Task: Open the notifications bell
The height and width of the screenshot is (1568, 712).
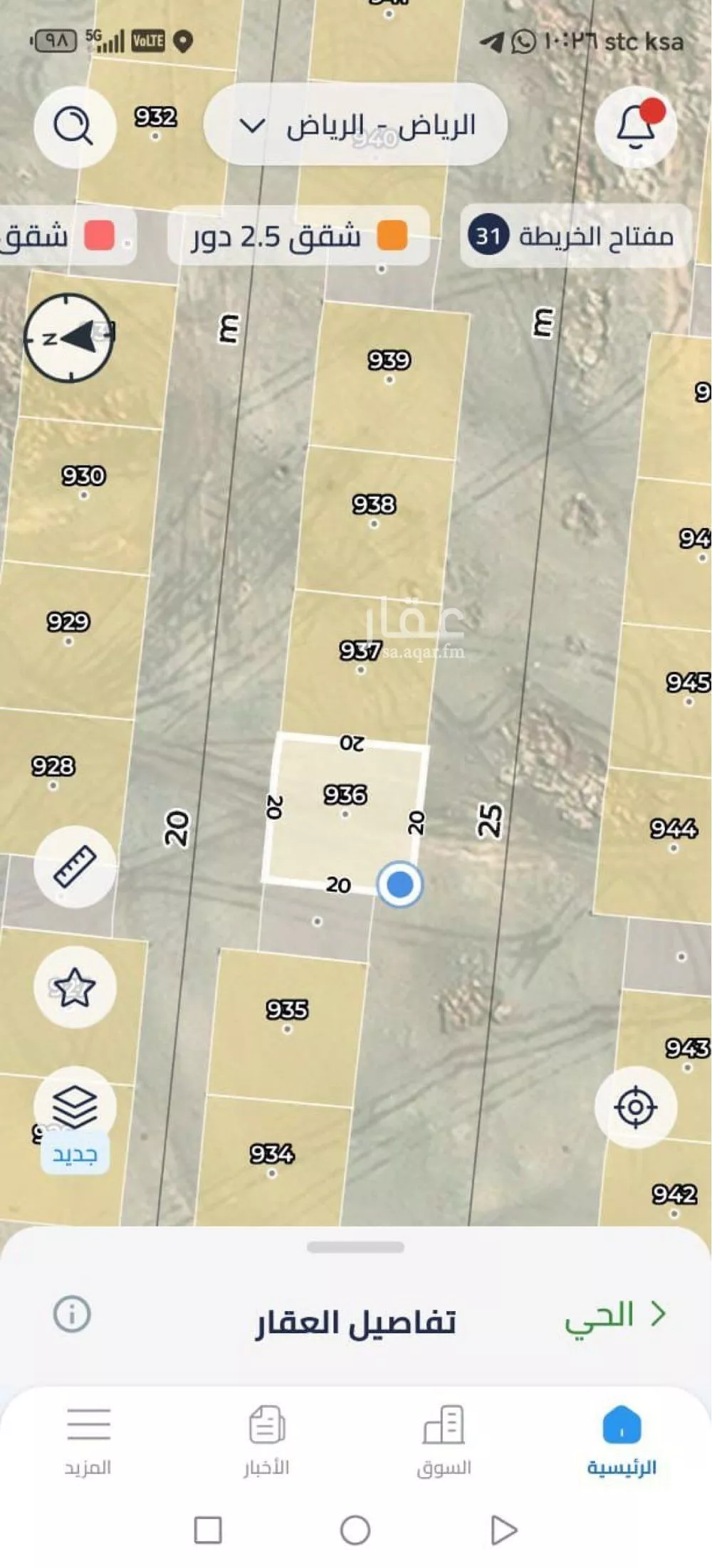Action: pos(635,127)
